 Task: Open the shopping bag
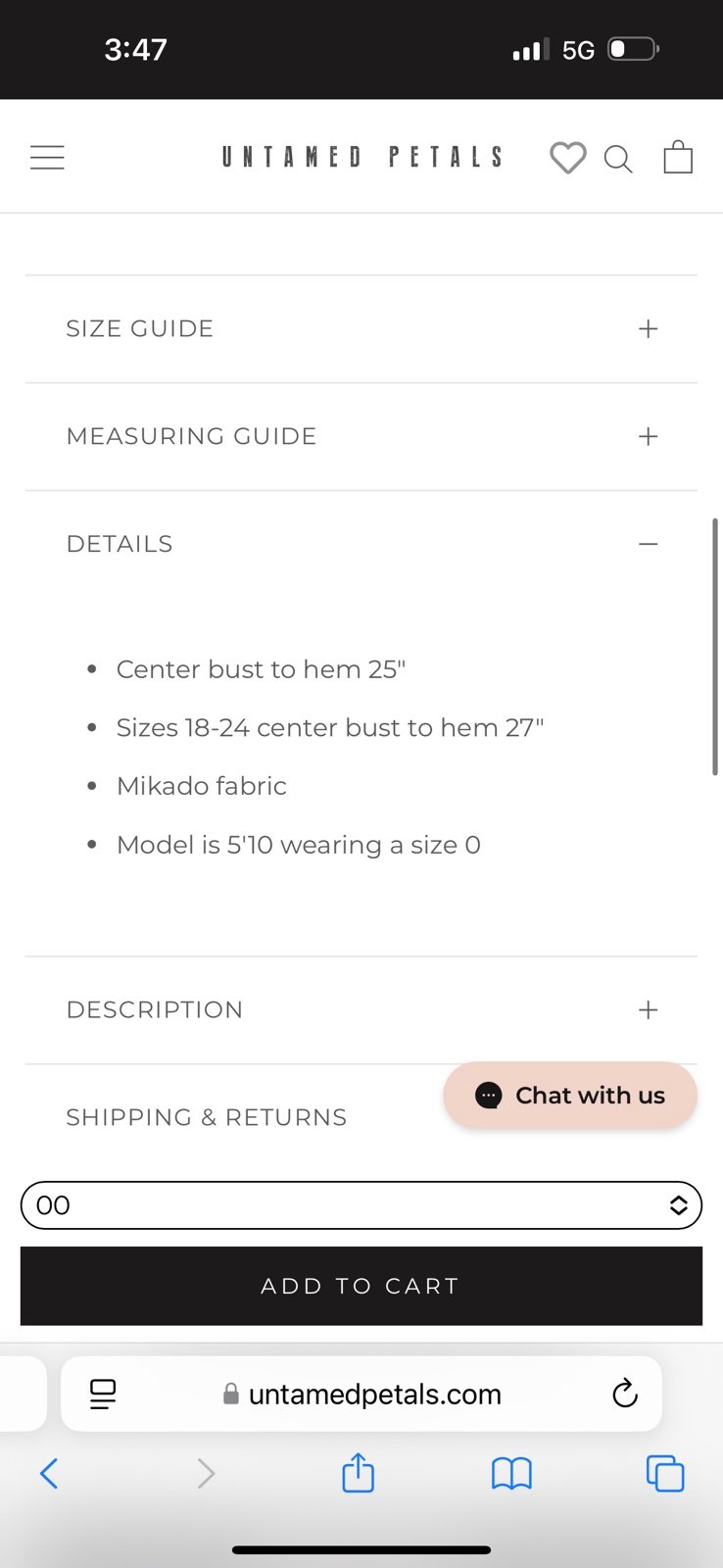pos(678,157)
